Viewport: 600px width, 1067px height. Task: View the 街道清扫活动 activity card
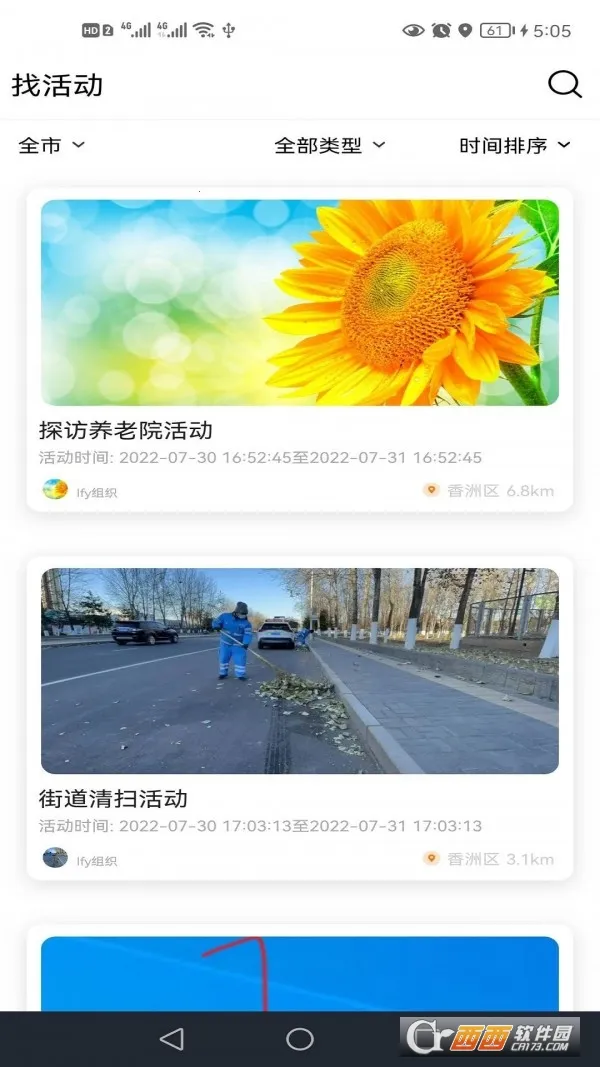[x=300, y=717]
